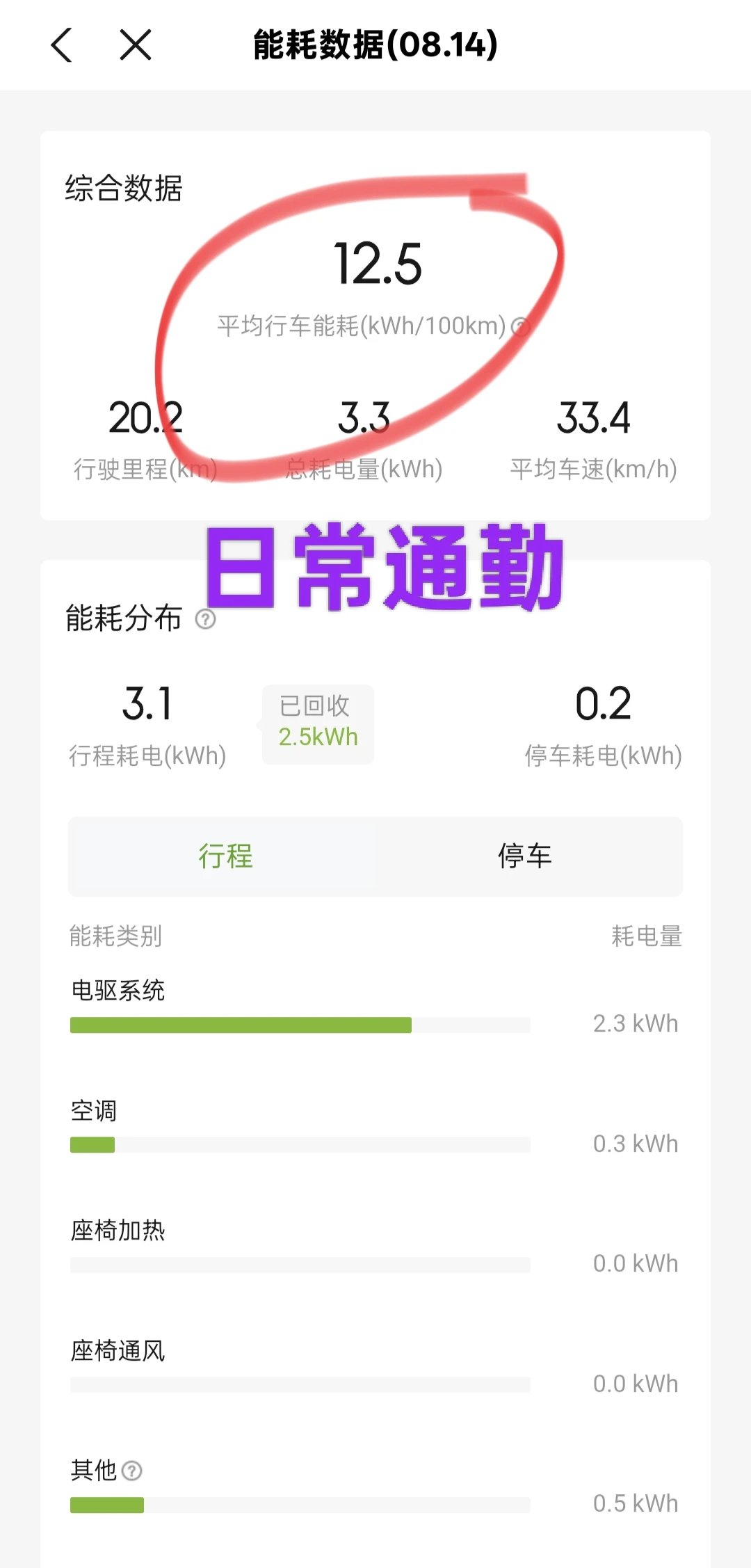Go back using the top-left arrow
The width and height of the screenshot is (751, 1568).
click(62, 45)
